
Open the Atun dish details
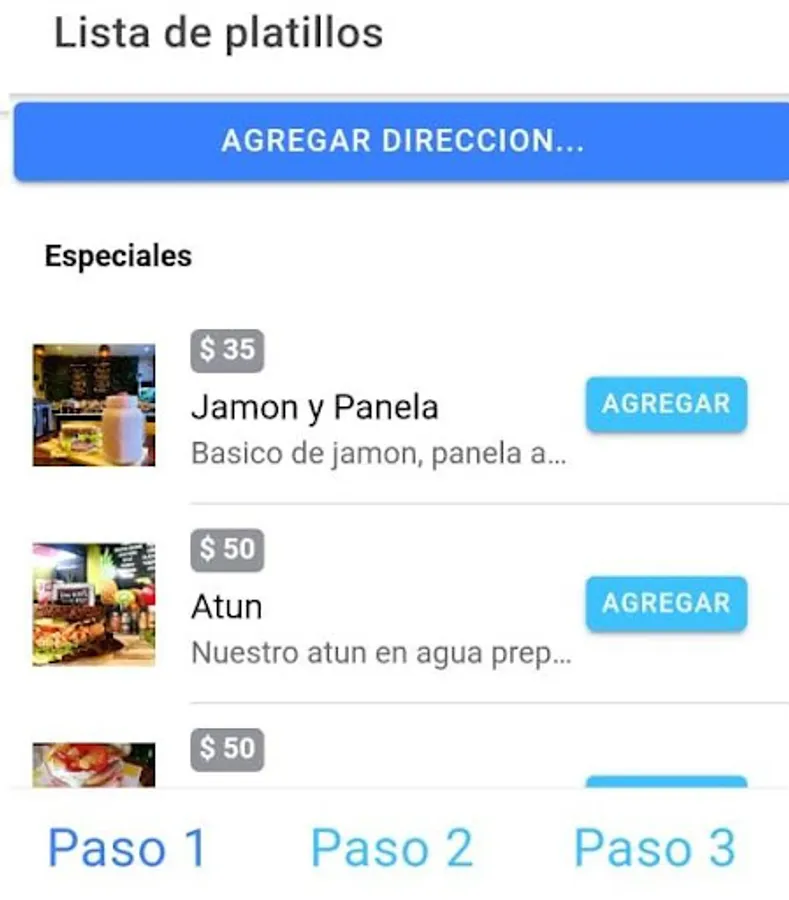coord(227,607)
